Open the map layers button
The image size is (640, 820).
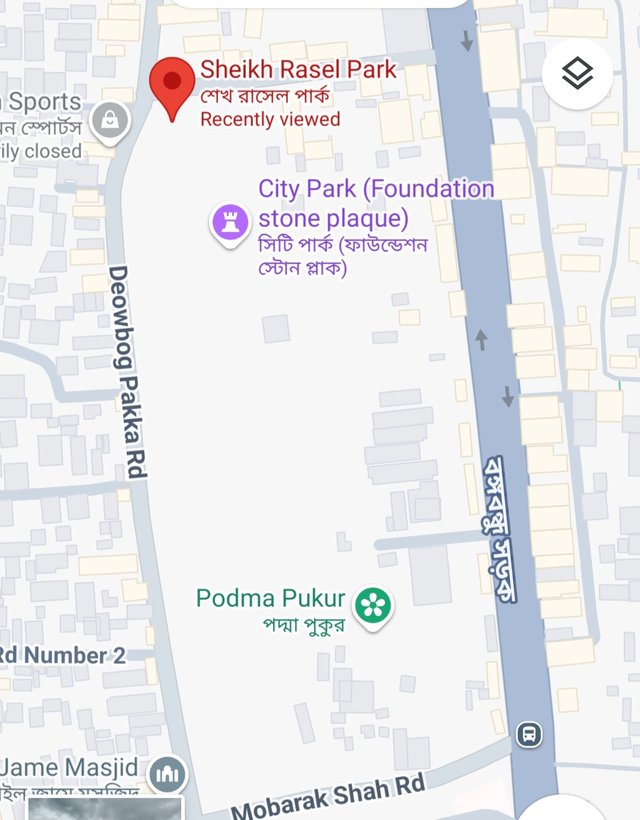tap(577, 74)
